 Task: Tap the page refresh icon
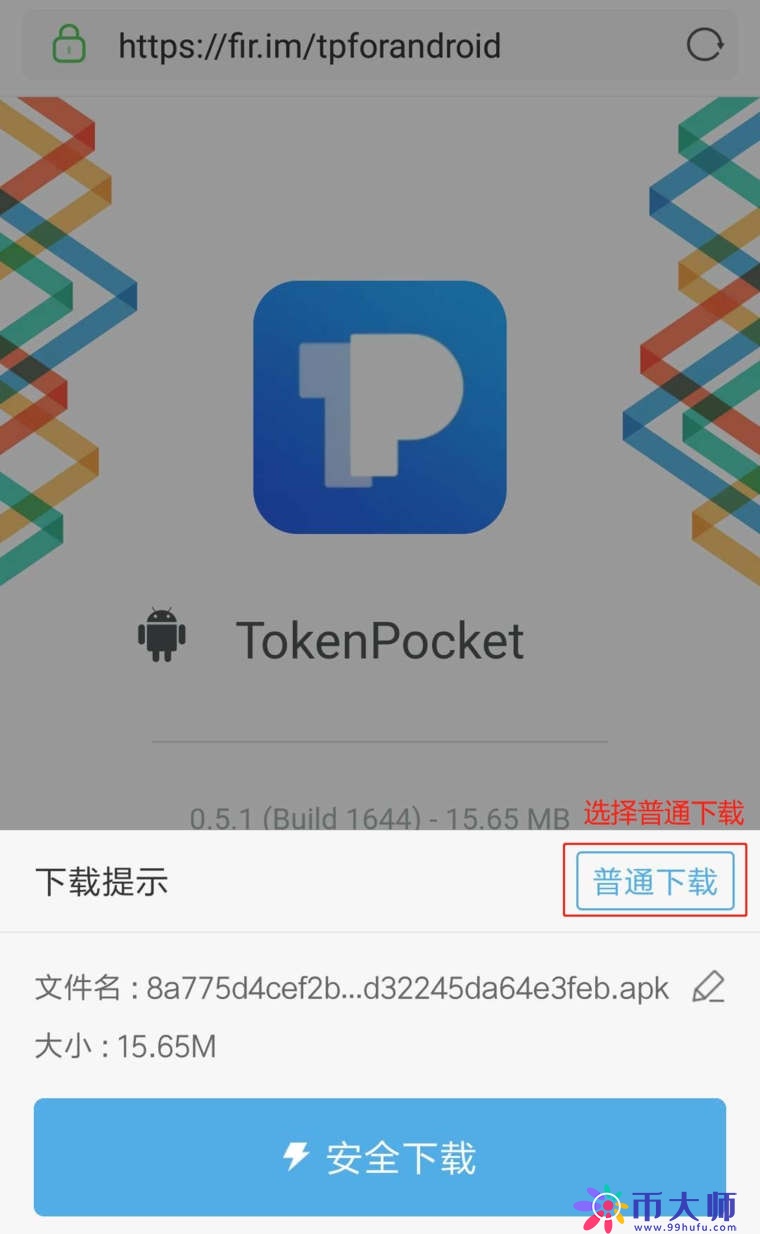click(x=704, y=45)
